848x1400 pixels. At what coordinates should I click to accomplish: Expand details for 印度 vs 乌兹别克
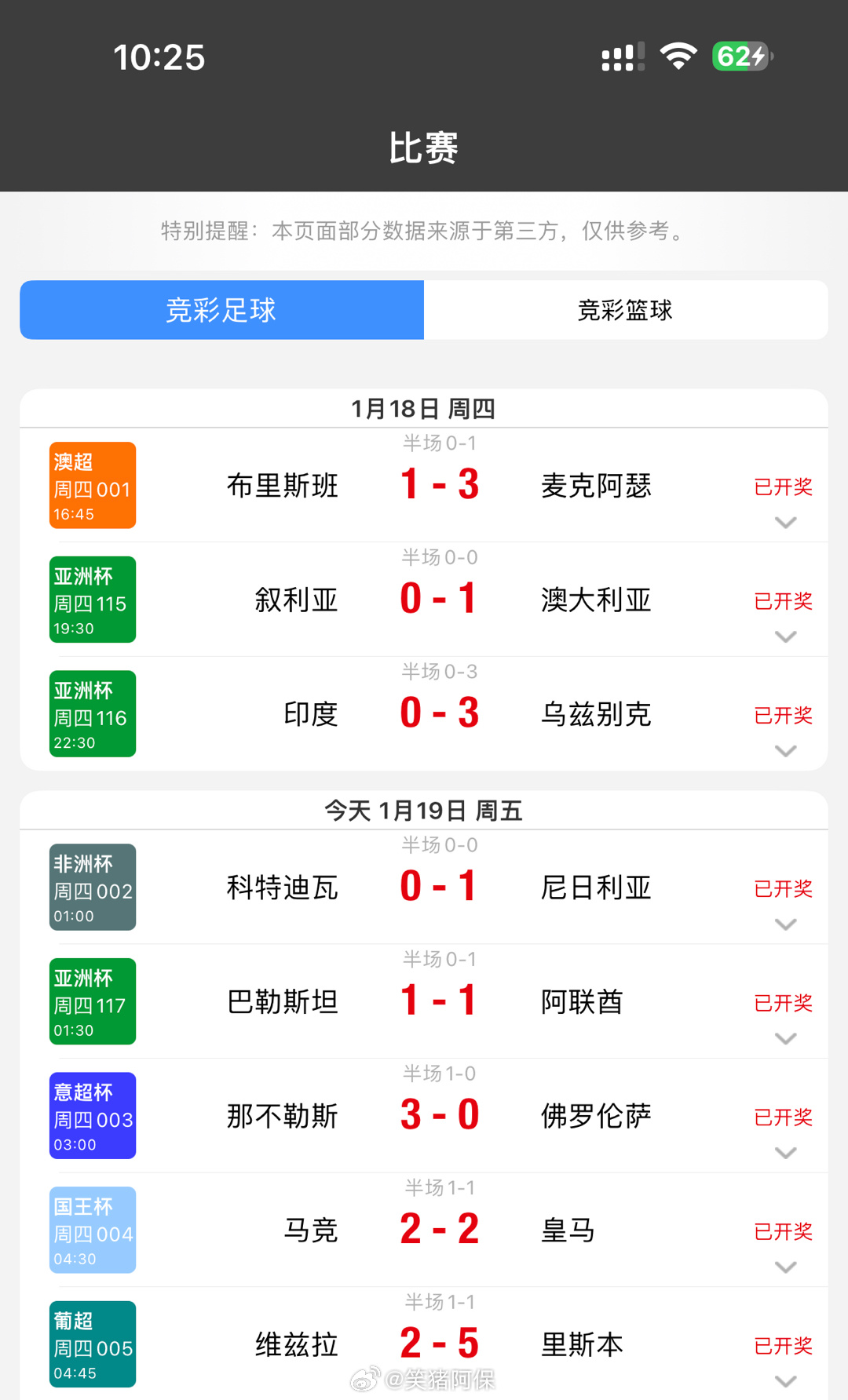click(785, 751)
